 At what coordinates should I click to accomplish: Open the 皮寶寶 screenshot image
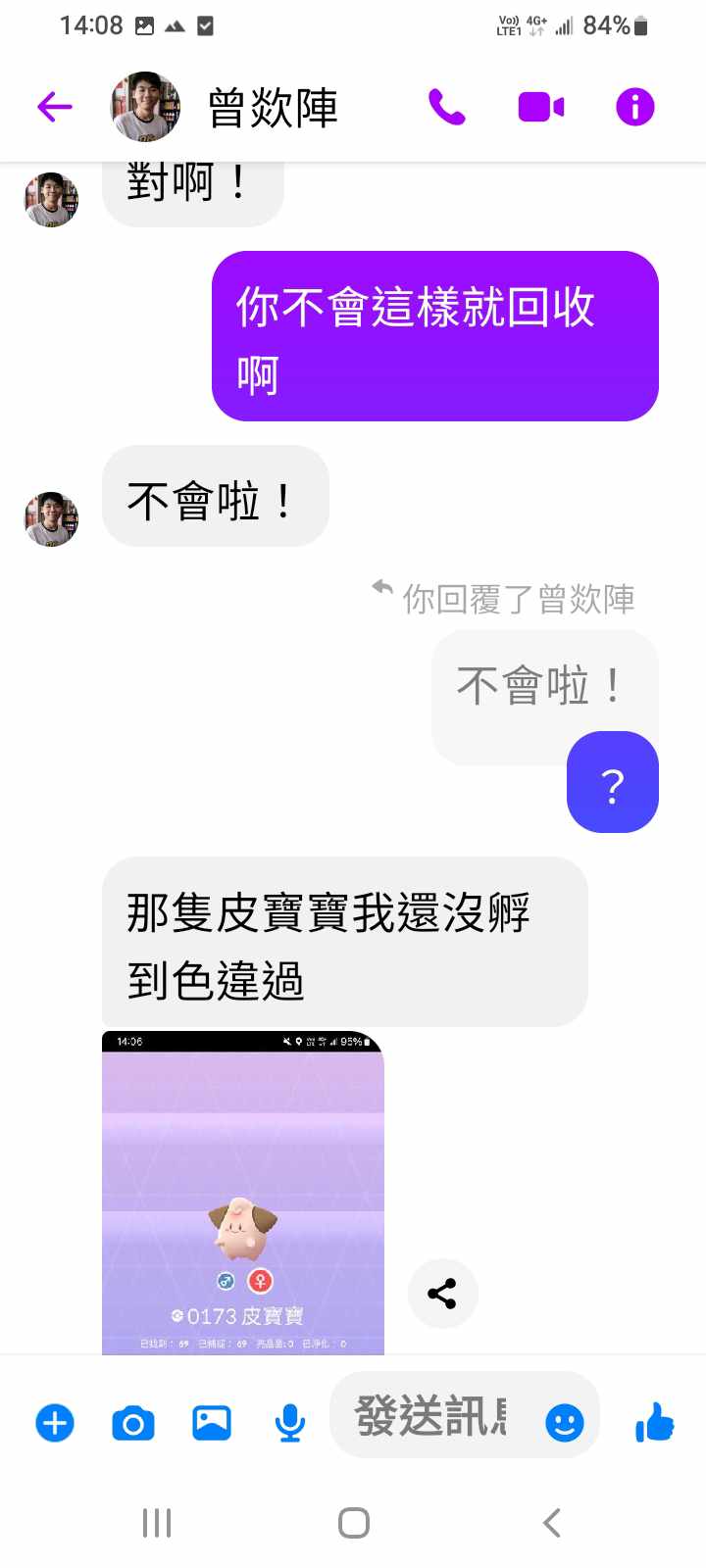243,1194
